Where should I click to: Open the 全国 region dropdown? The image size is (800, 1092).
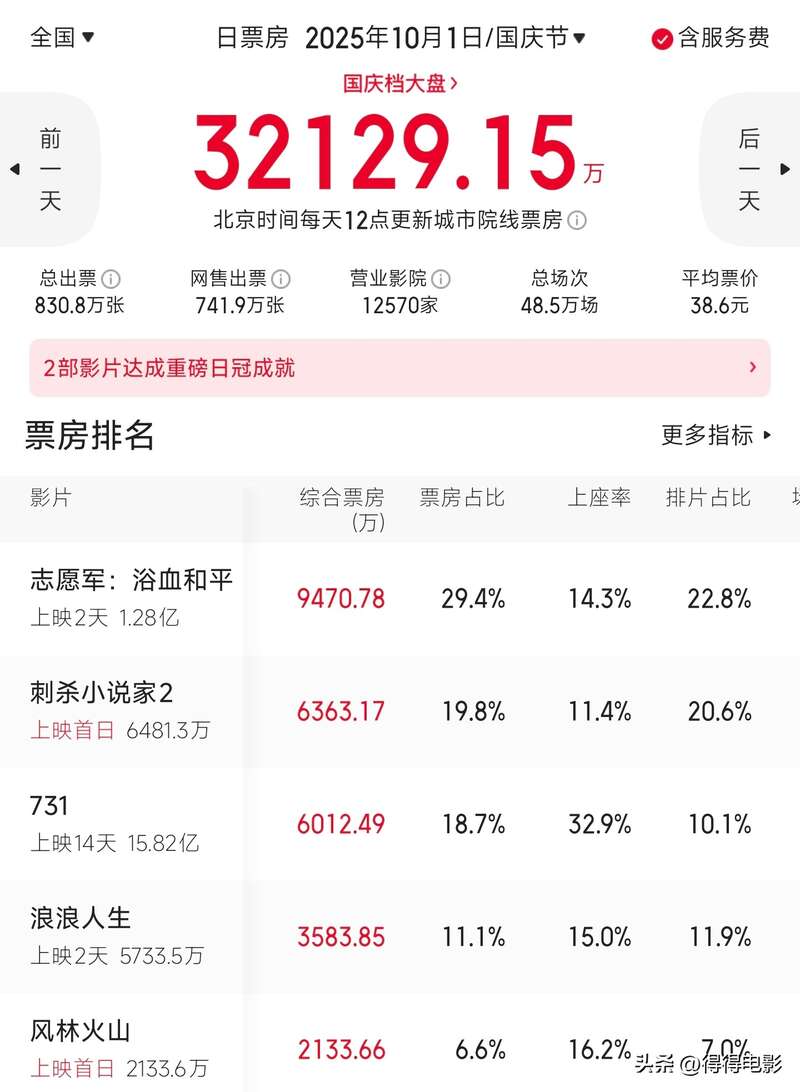coord(62,38)
